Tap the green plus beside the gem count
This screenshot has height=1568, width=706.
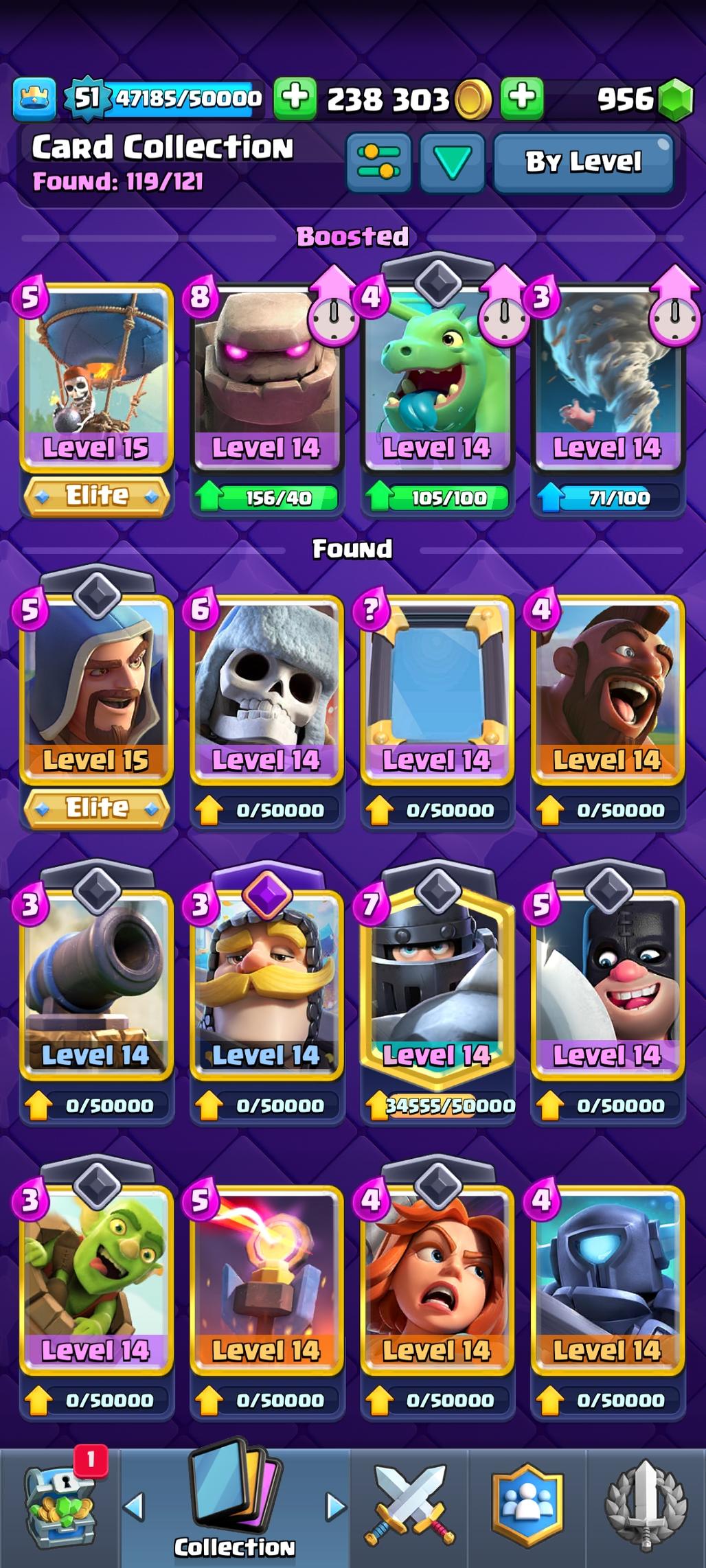[522, 99]
